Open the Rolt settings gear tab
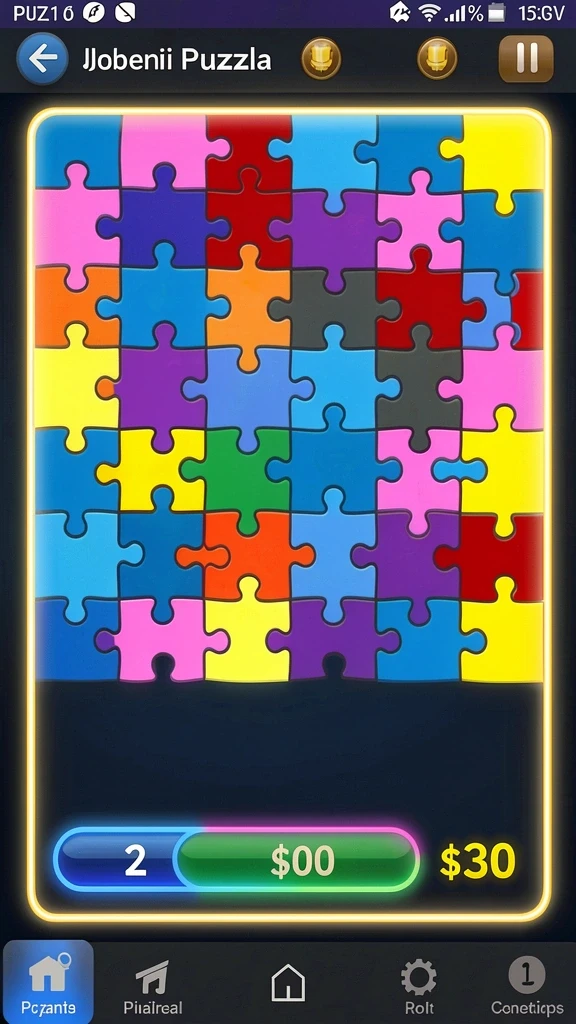576x1024 pixels. [x=419, y=986]
